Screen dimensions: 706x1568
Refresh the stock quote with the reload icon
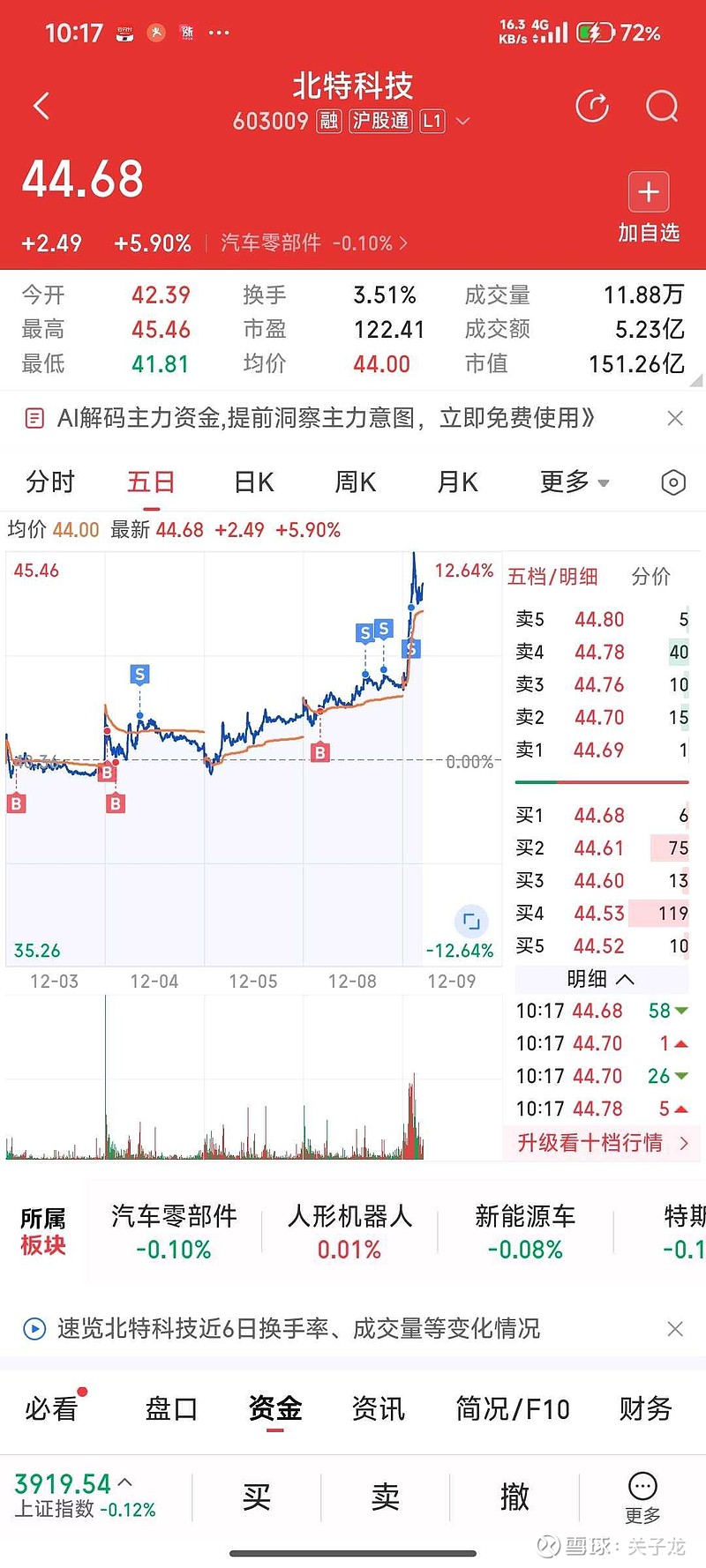coord(592,105)
